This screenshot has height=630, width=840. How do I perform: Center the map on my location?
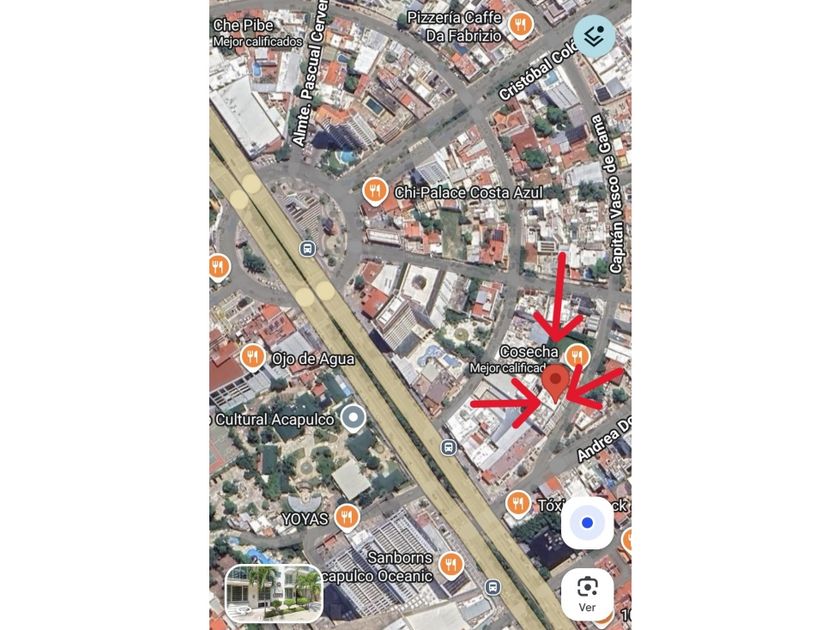(x=587, y=522)
